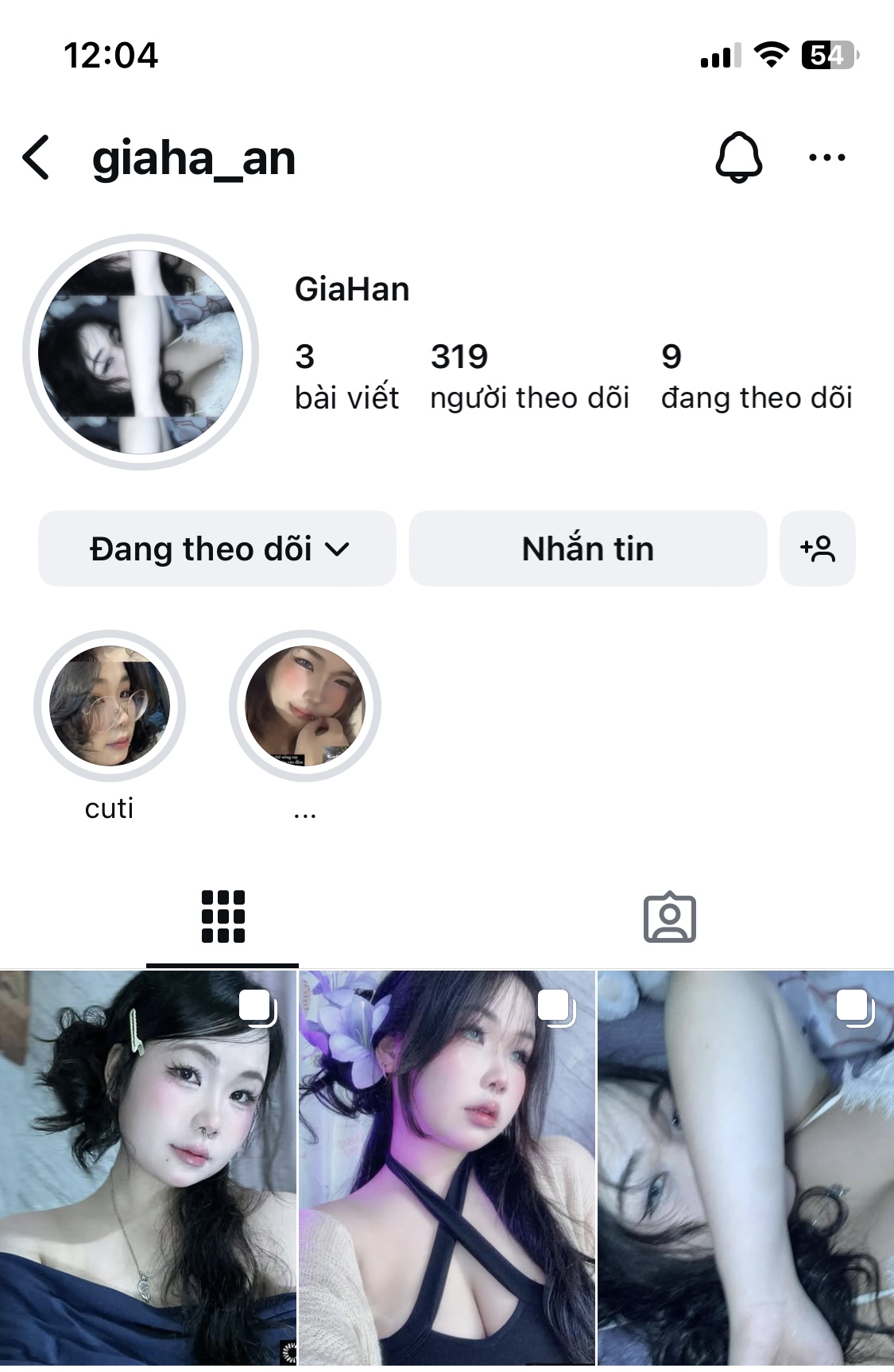Open the three-dot overflow menu
Image resolution: width=894 pixels, height=1372 pixels.
coord(826,157)
